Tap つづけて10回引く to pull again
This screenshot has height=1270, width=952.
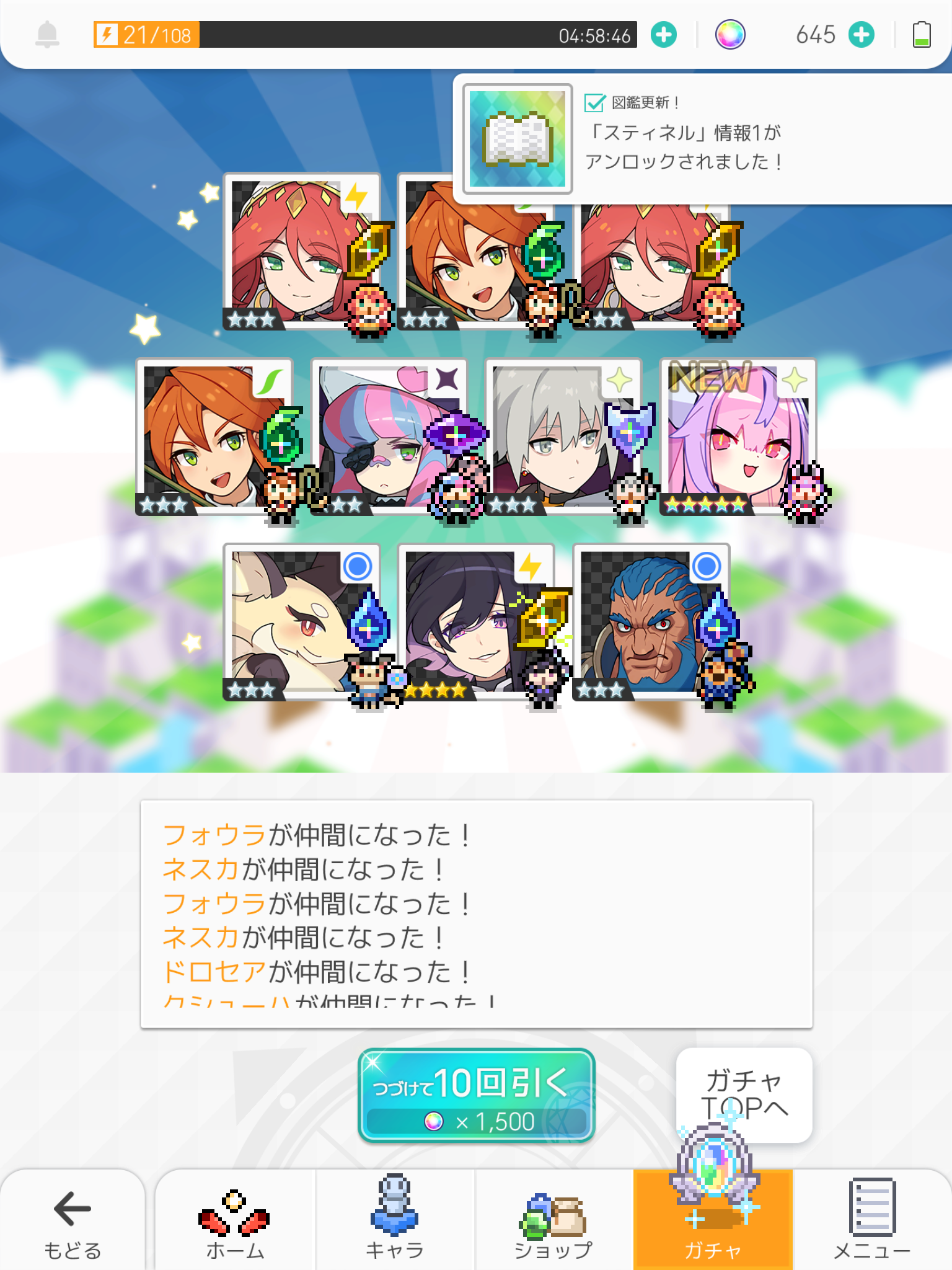pyautogui.click(x=476, y=1095)
